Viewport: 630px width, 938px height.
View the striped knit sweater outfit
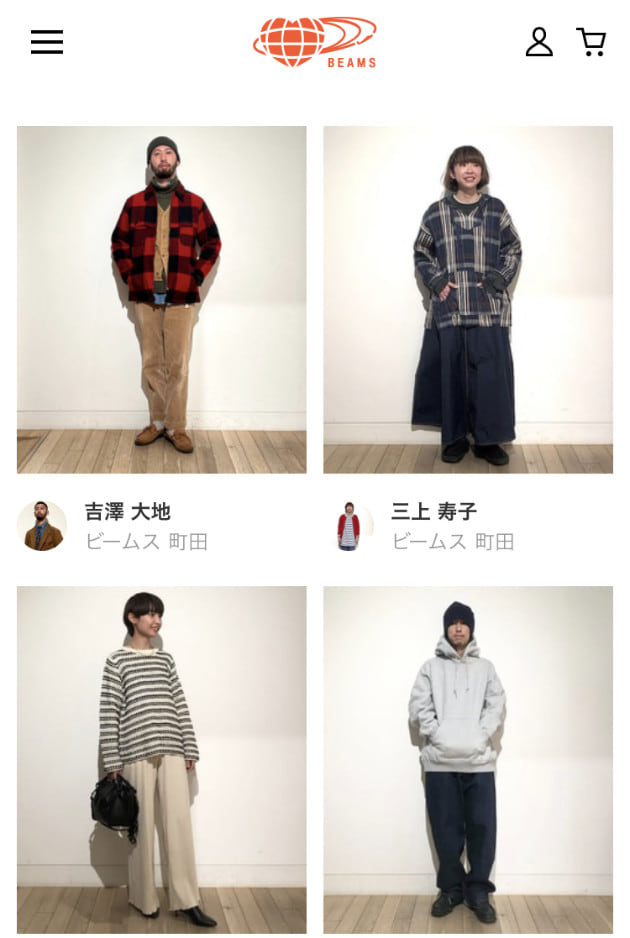click(162, 759)
